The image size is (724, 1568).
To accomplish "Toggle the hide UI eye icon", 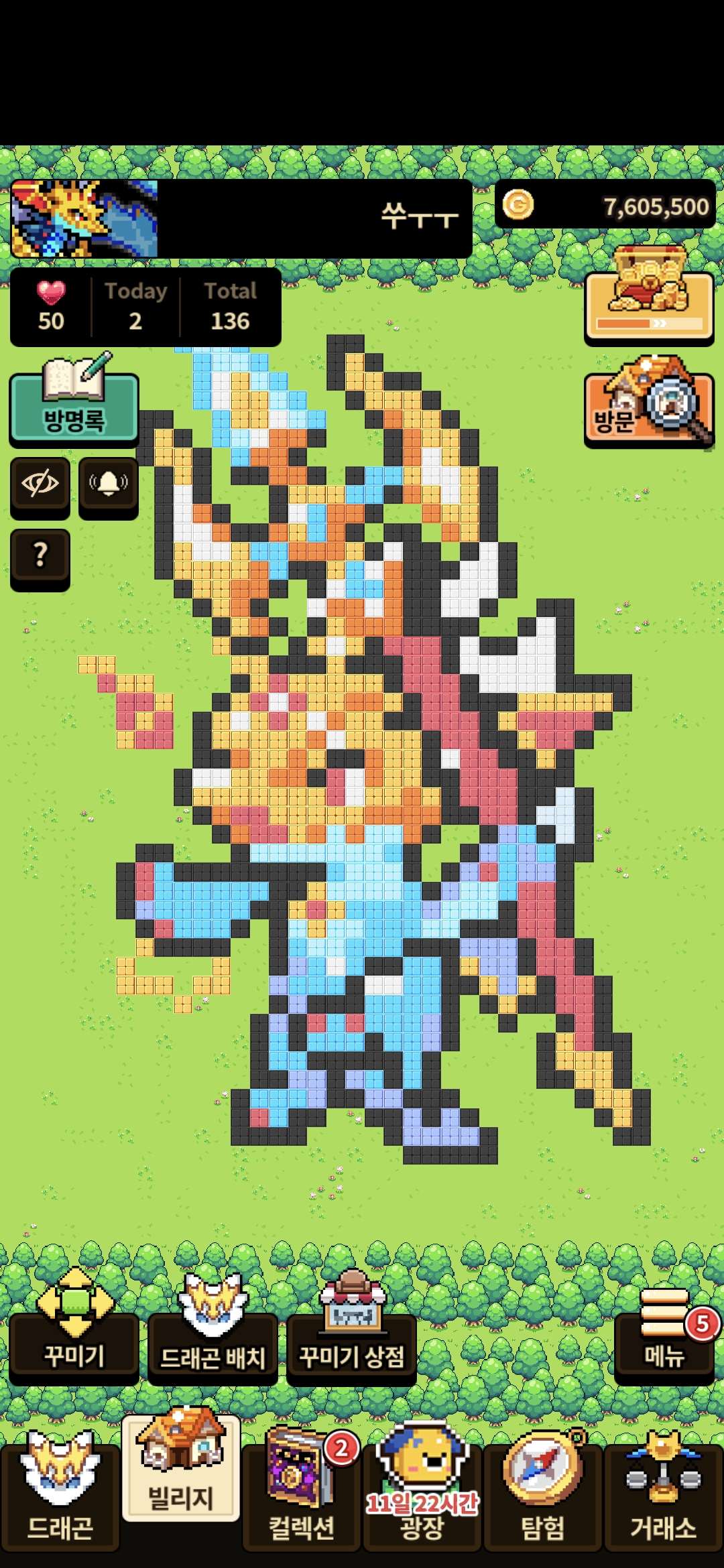I will point(40,484).
